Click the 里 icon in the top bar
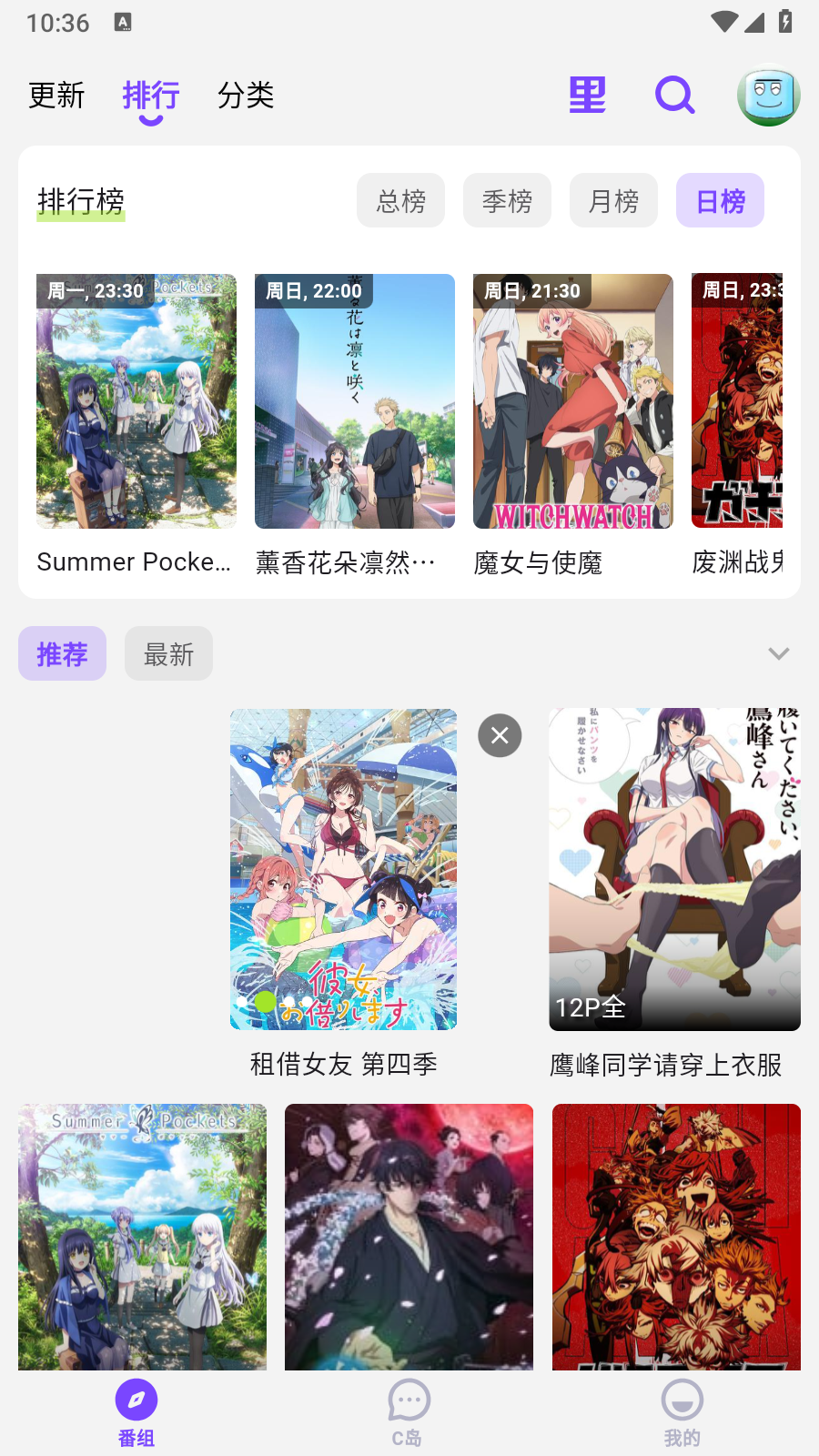 click(587, 96)
